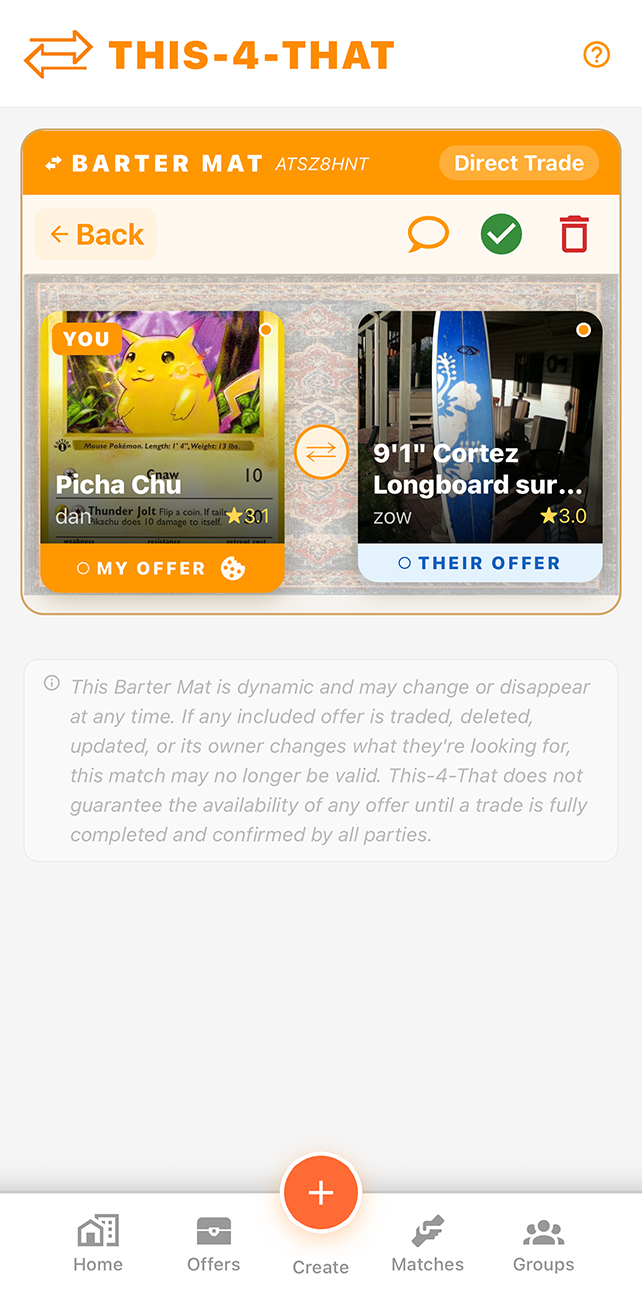Go back from the Barter Mat
This screenshot has height=1300, width=642.
[x=96, y=234]
